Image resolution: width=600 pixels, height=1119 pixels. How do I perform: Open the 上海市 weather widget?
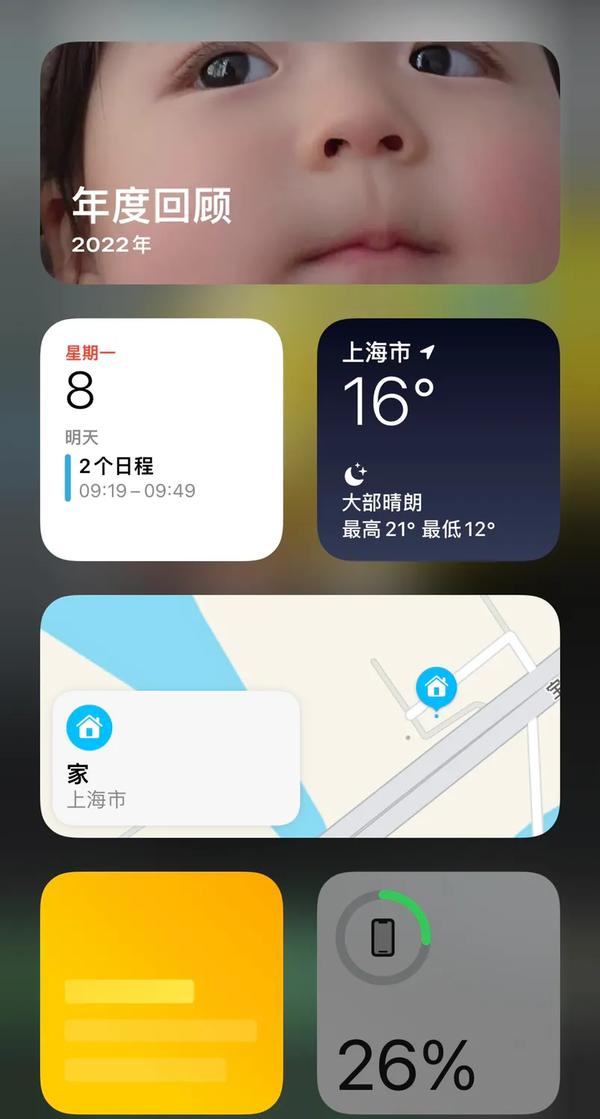(x=438, y=440)
